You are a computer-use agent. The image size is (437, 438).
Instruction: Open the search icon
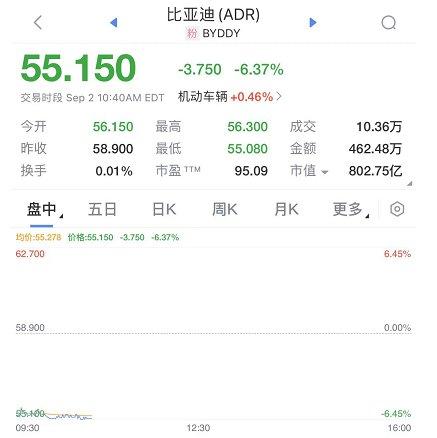click(389, 23)
